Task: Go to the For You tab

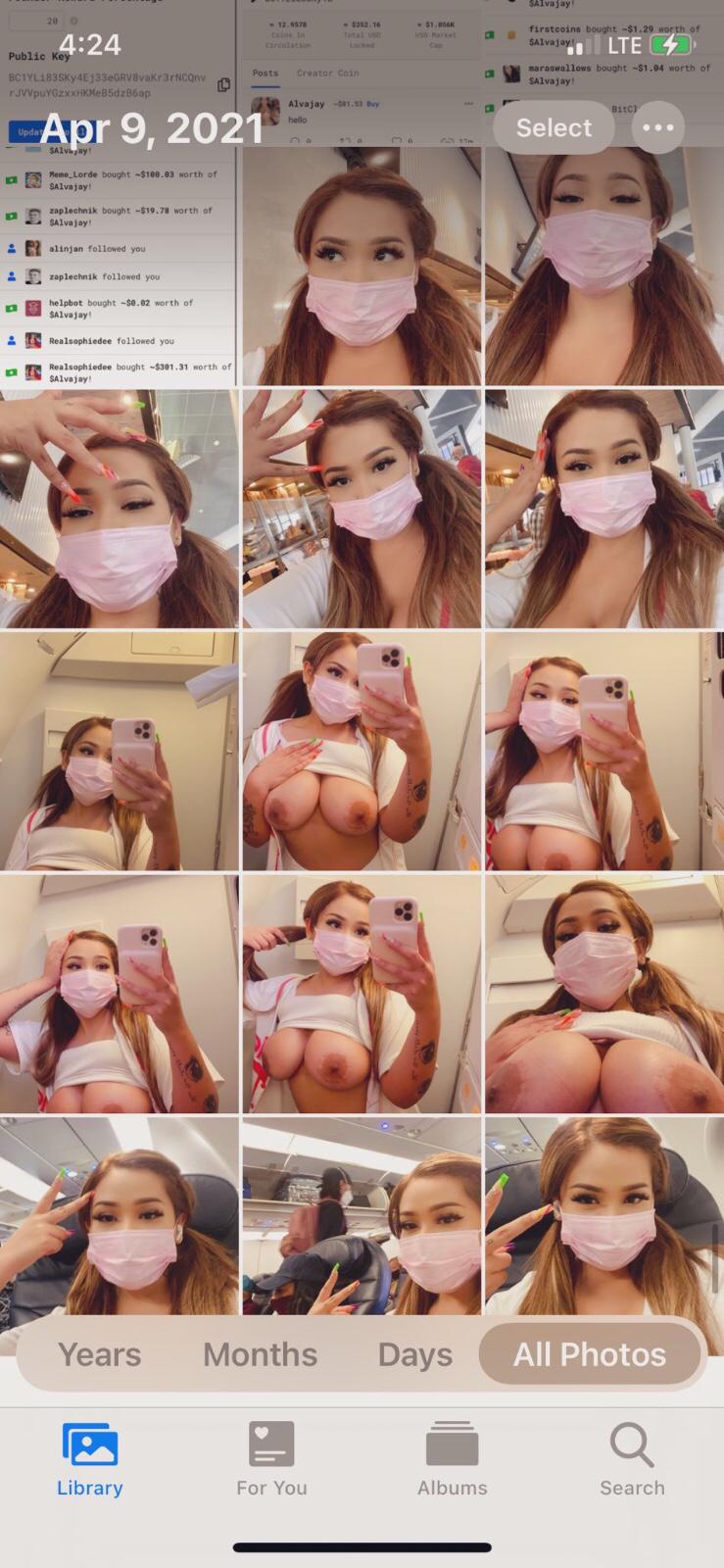Action: pyautogui.click(x=271, y=1460)
